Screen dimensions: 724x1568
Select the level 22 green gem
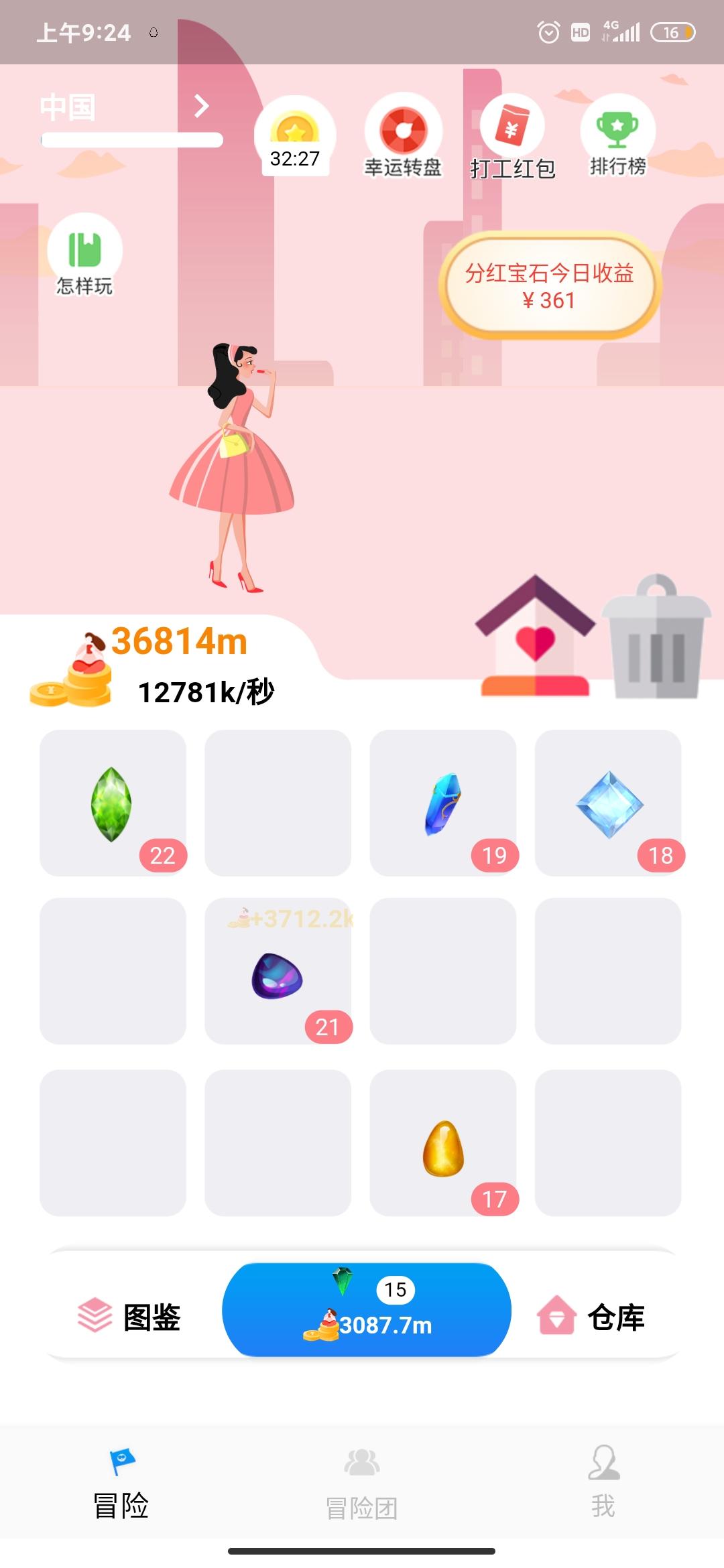tap(113, 802)
